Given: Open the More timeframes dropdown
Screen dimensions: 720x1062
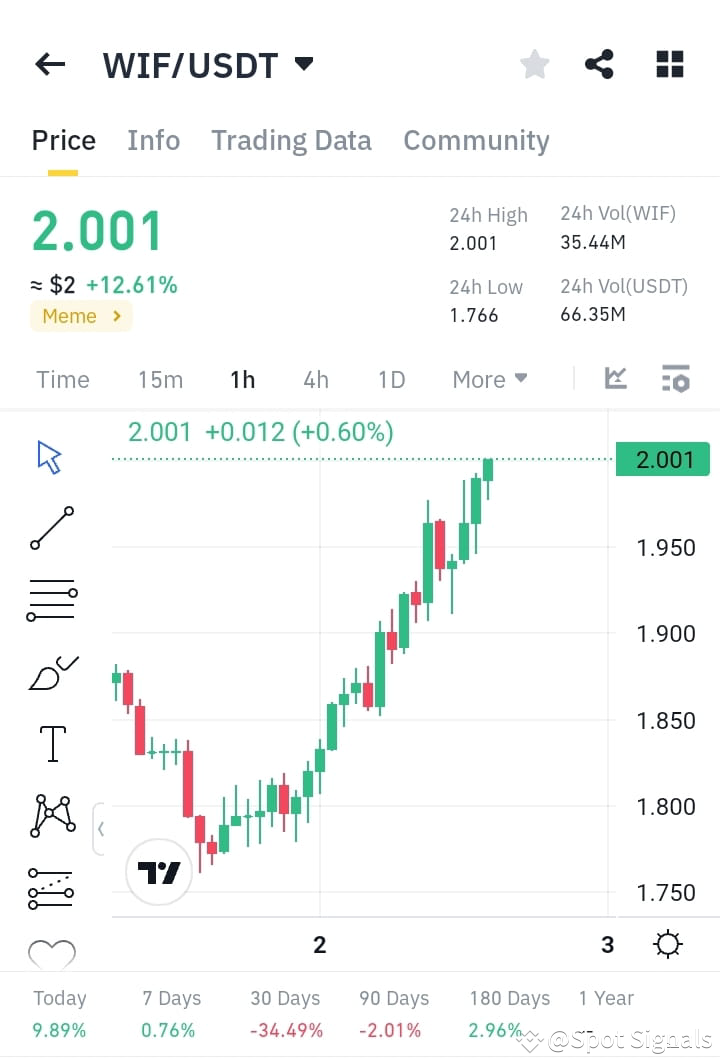Looking at the screenshot, I should pyautogui.click(x=489, y=379).
